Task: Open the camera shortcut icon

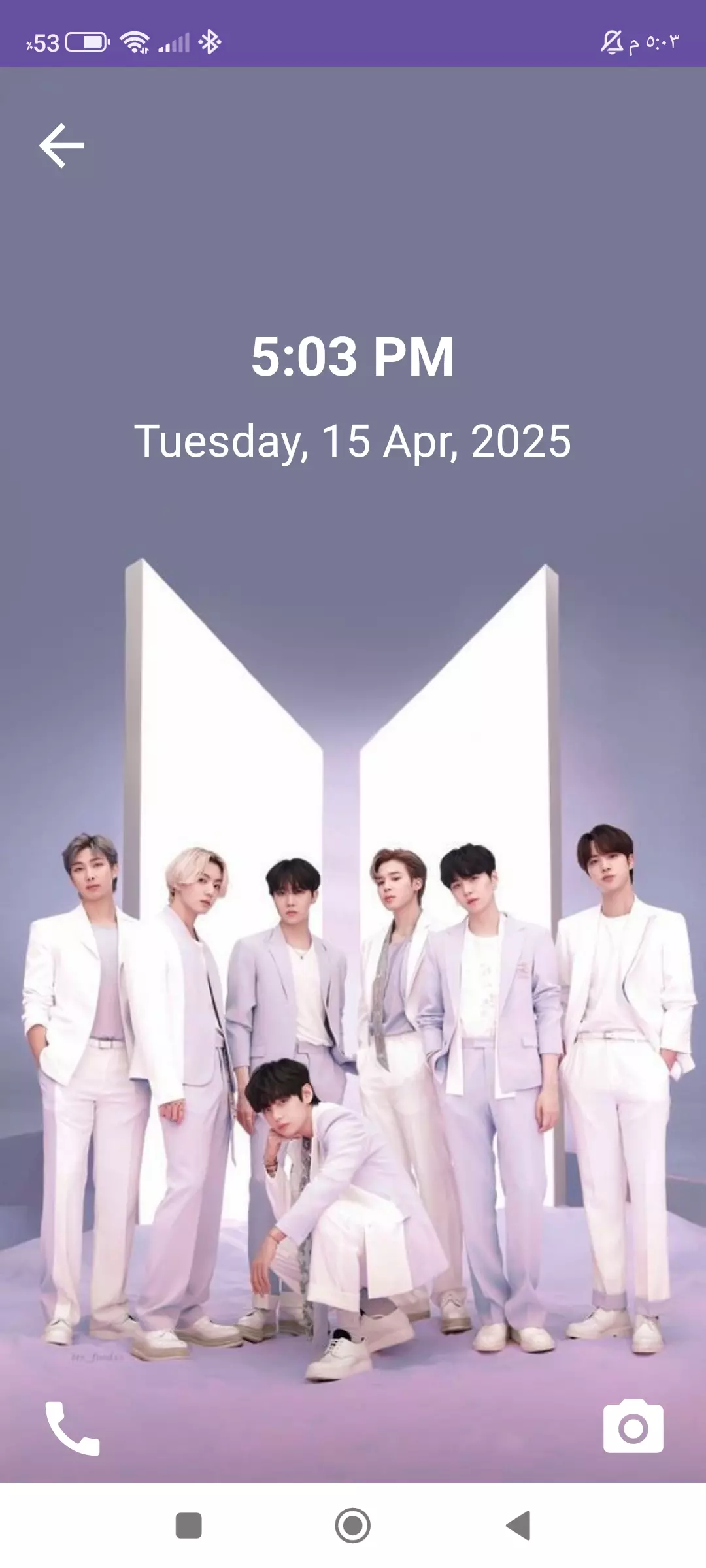Action: 633,1427
